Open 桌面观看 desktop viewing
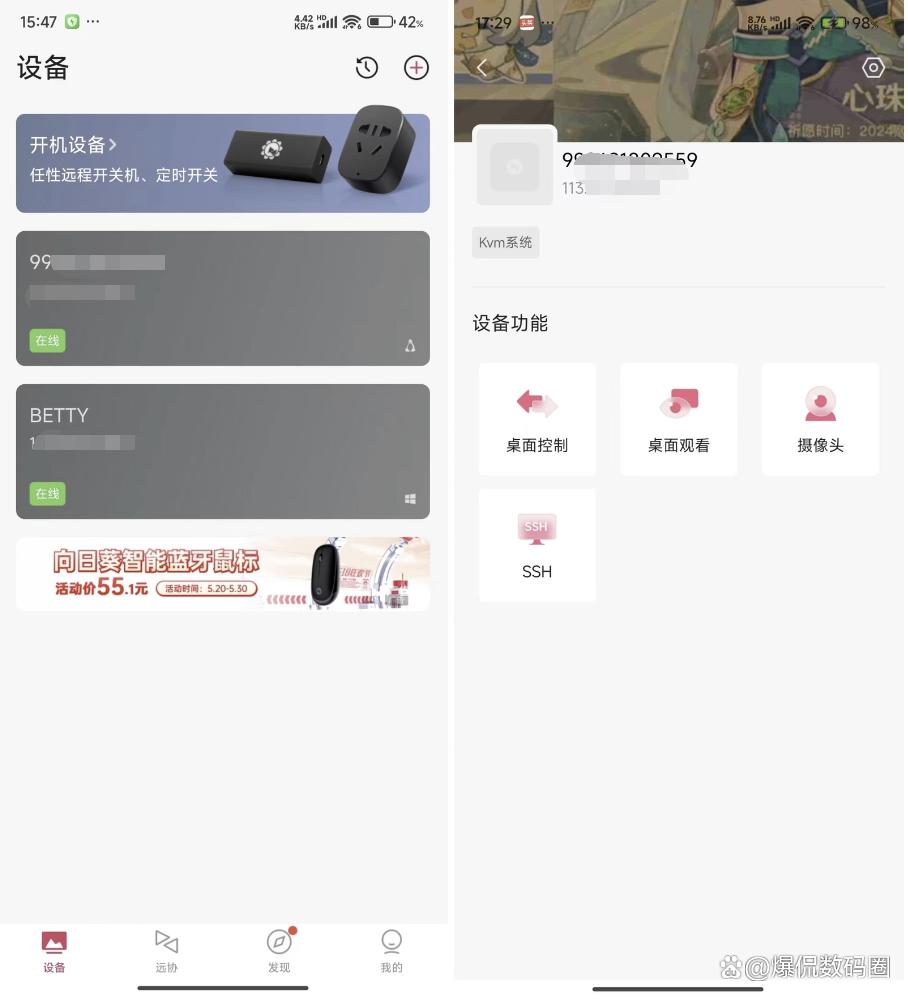The image size is (908, 999). (x=678, y=419)
